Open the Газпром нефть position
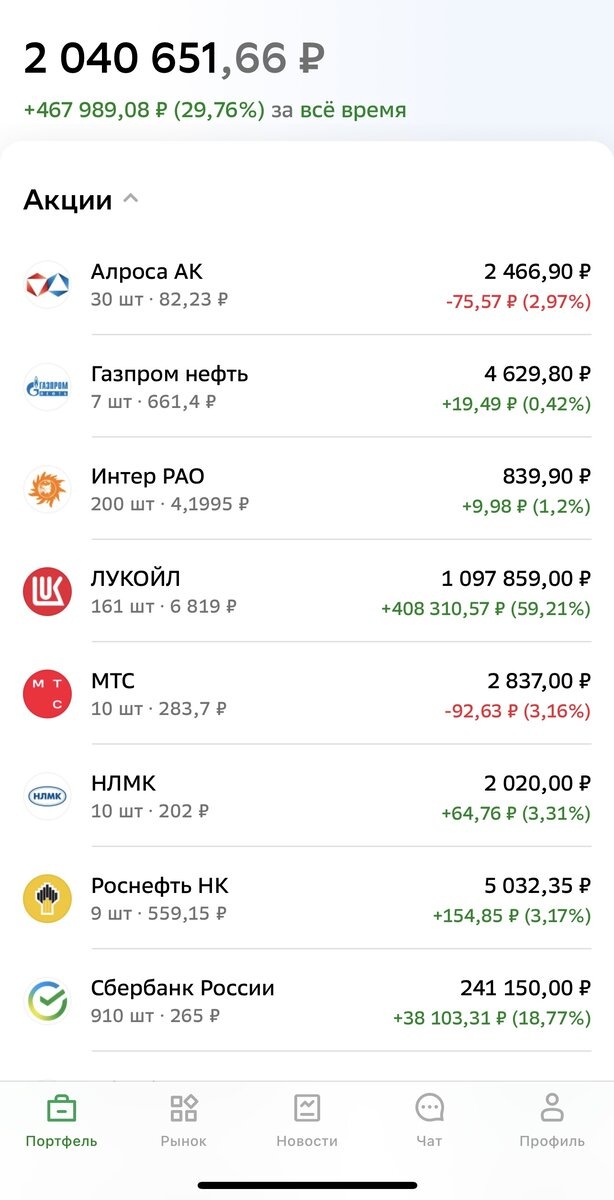Viewport: 614px width, 1200px height. click(307, 387)
